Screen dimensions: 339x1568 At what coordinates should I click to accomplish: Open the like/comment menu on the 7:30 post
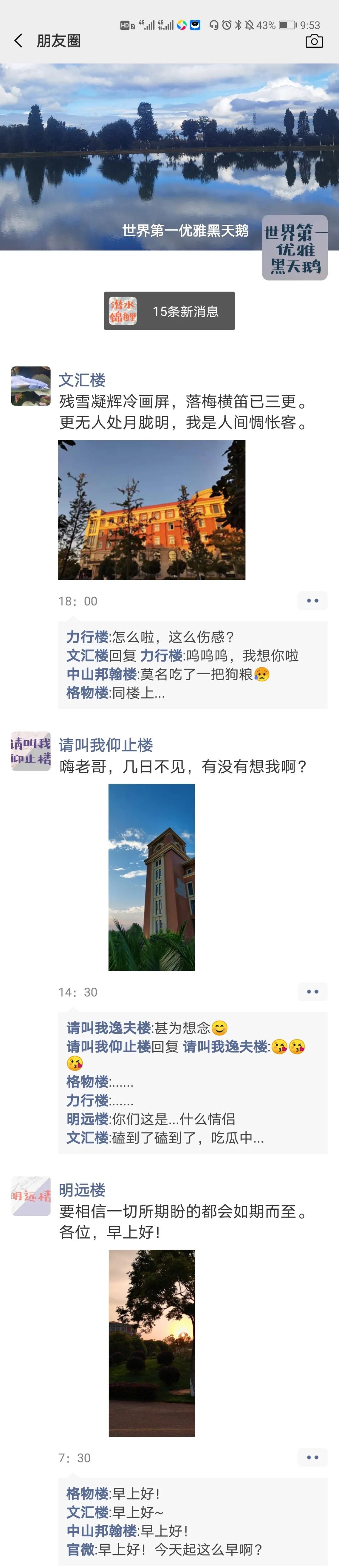pos(312,1457)
